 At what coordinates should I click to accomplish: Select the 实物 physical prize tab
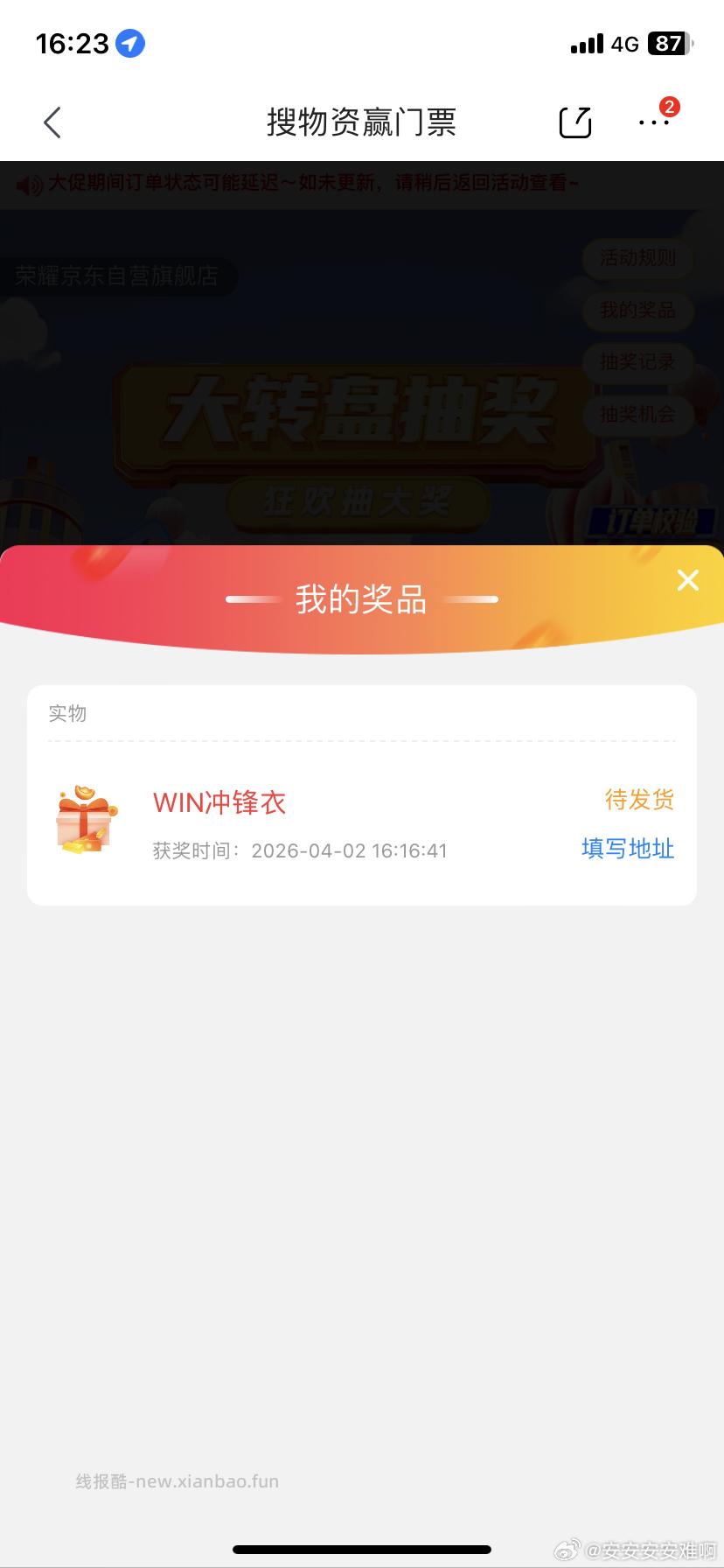69,713
